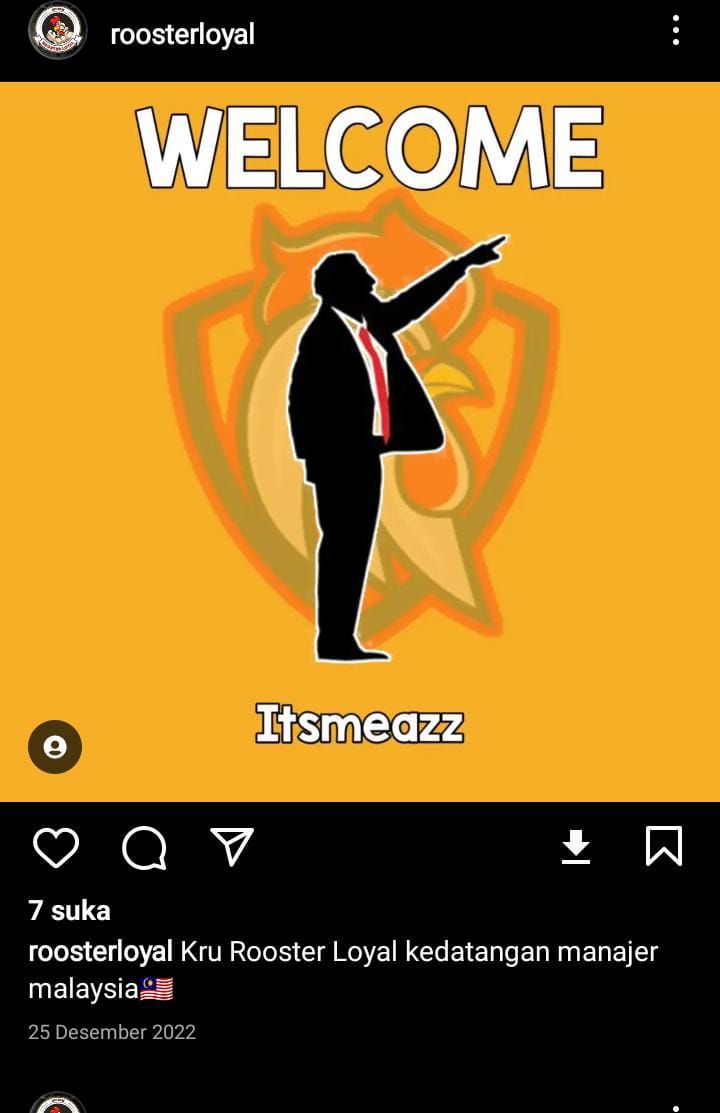Viewport: 720px width, 1113px height.
Task: Download the post image
Action: (x=576, y=847)
